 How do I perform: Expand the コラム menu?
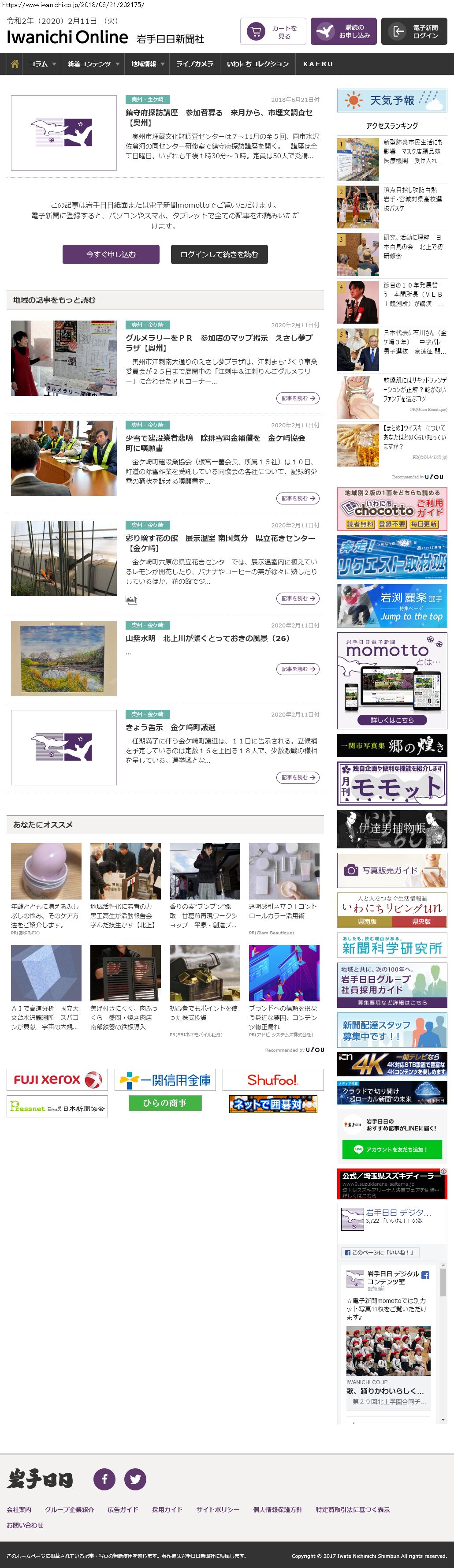(x=42, y=64)
